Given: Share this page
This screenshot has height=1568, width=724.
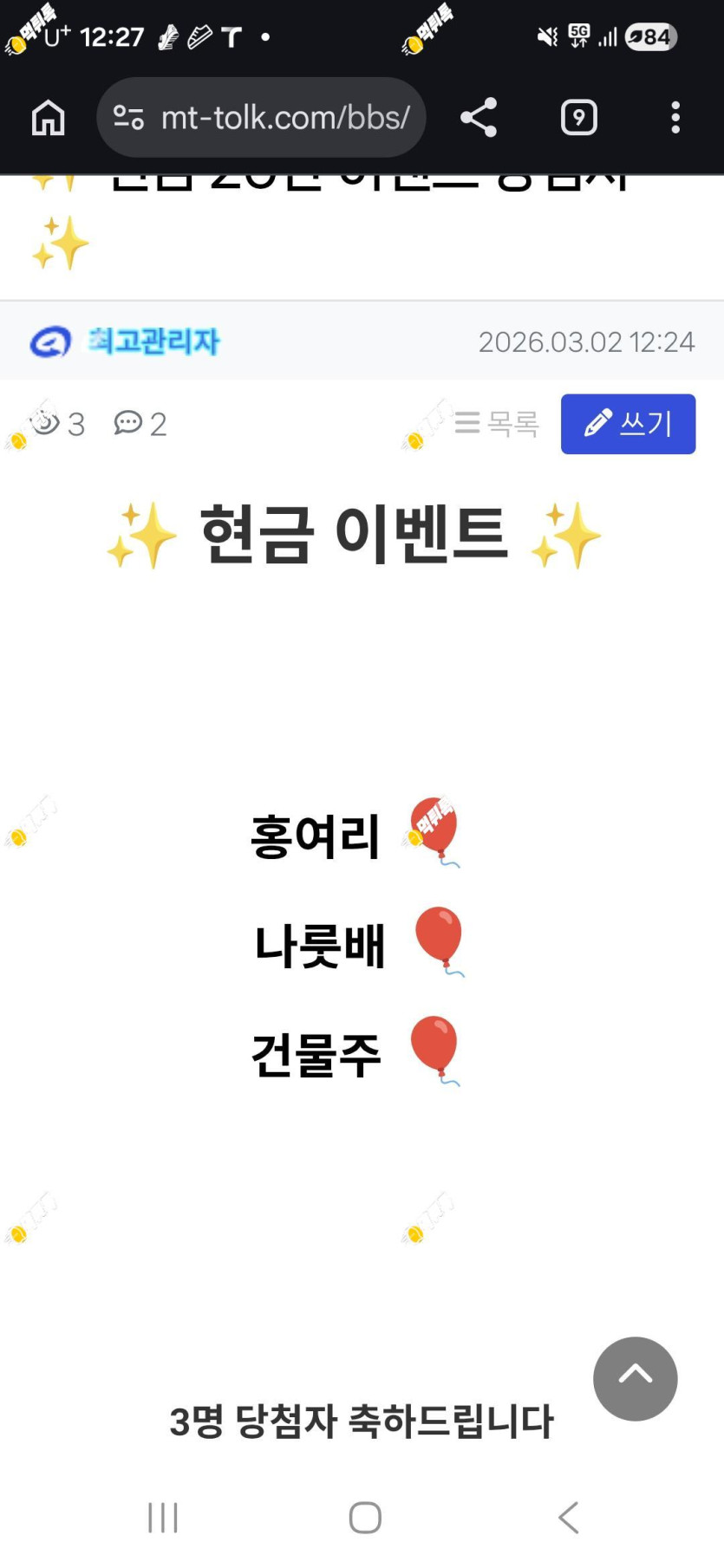Looking at the screenshot, I should [479, 117].
